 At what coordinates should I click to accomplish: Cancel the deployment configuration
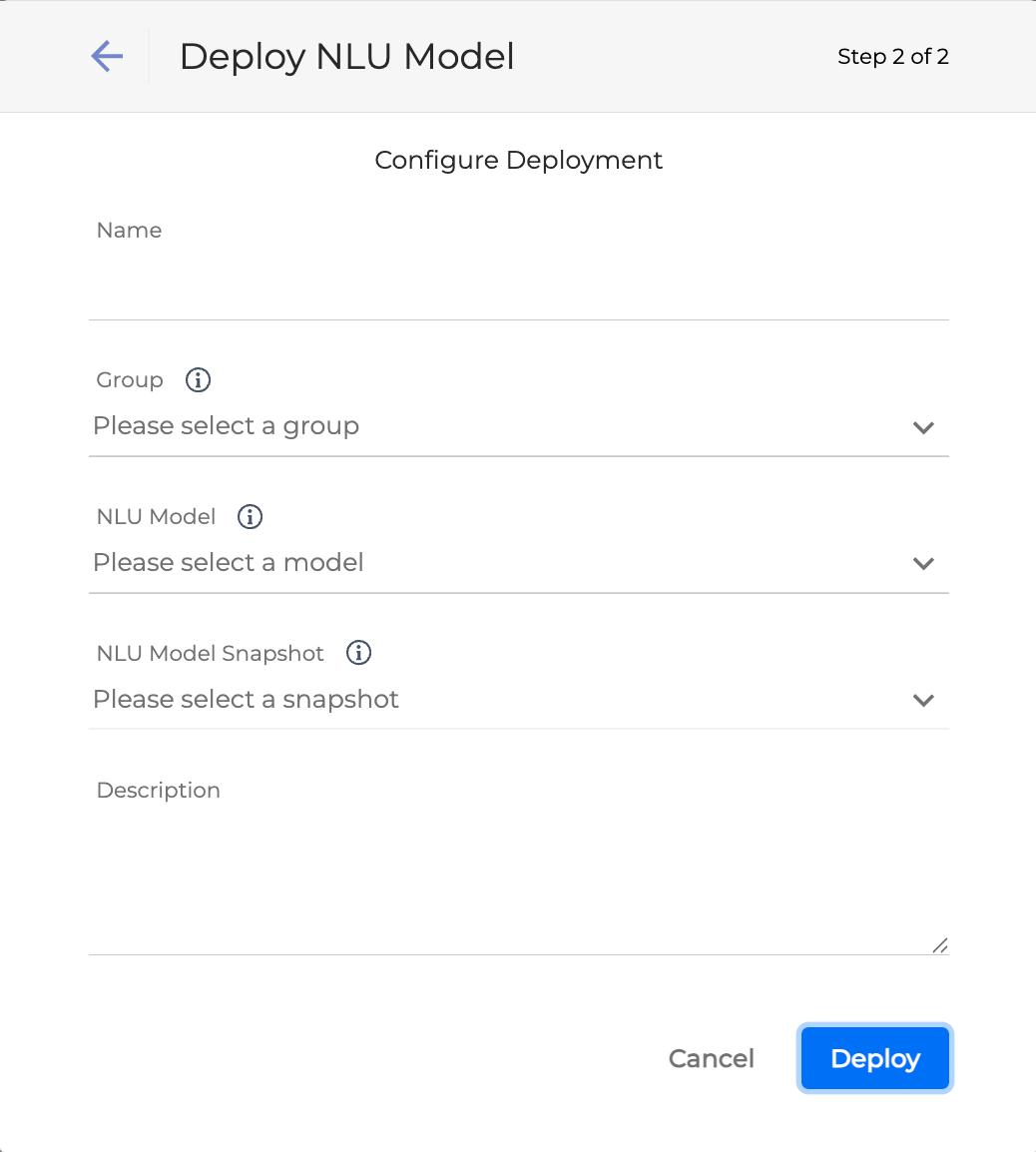(711, 1059)
